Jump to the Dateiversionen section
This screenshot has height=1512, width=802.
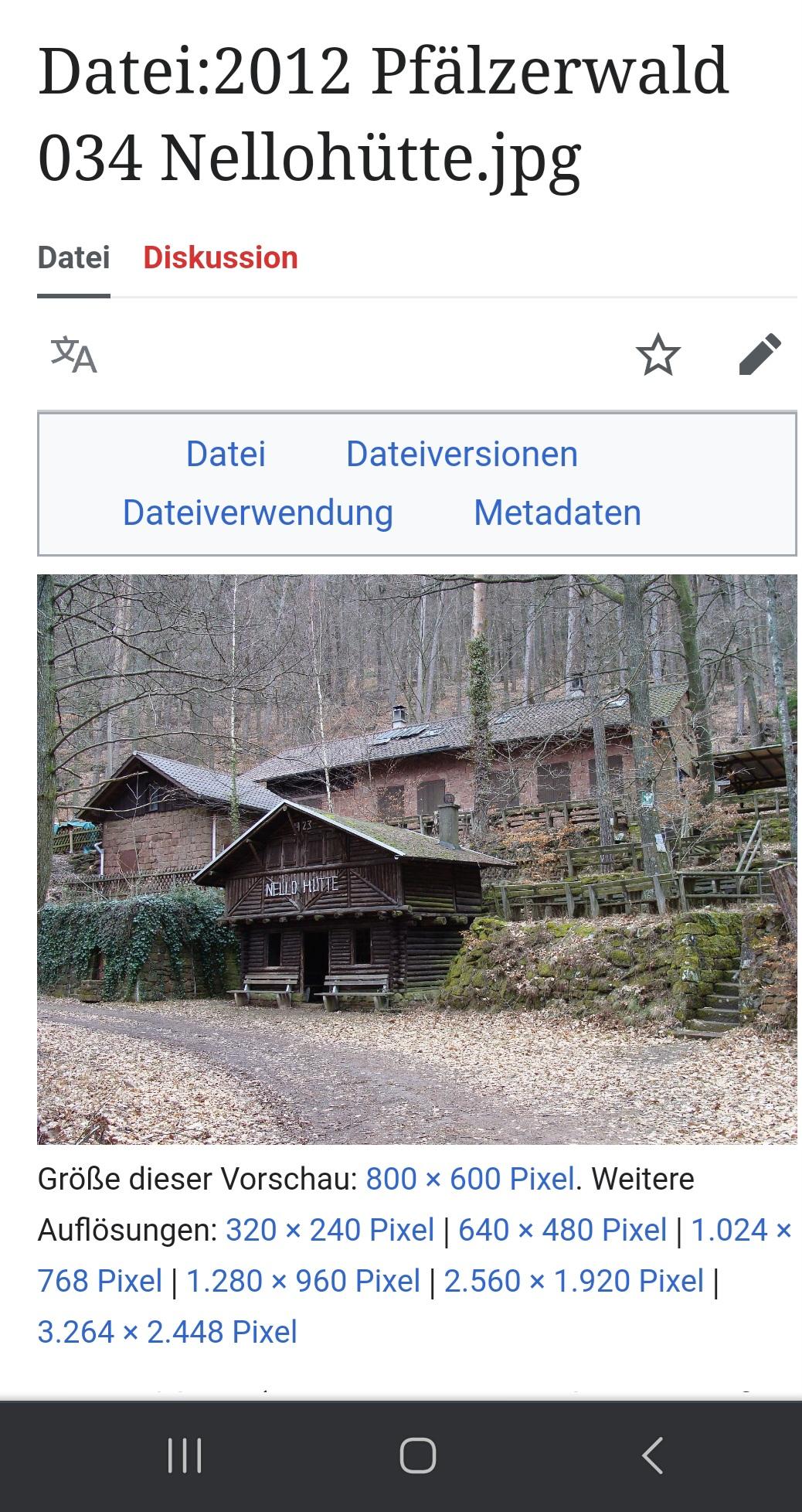(462, 454)
